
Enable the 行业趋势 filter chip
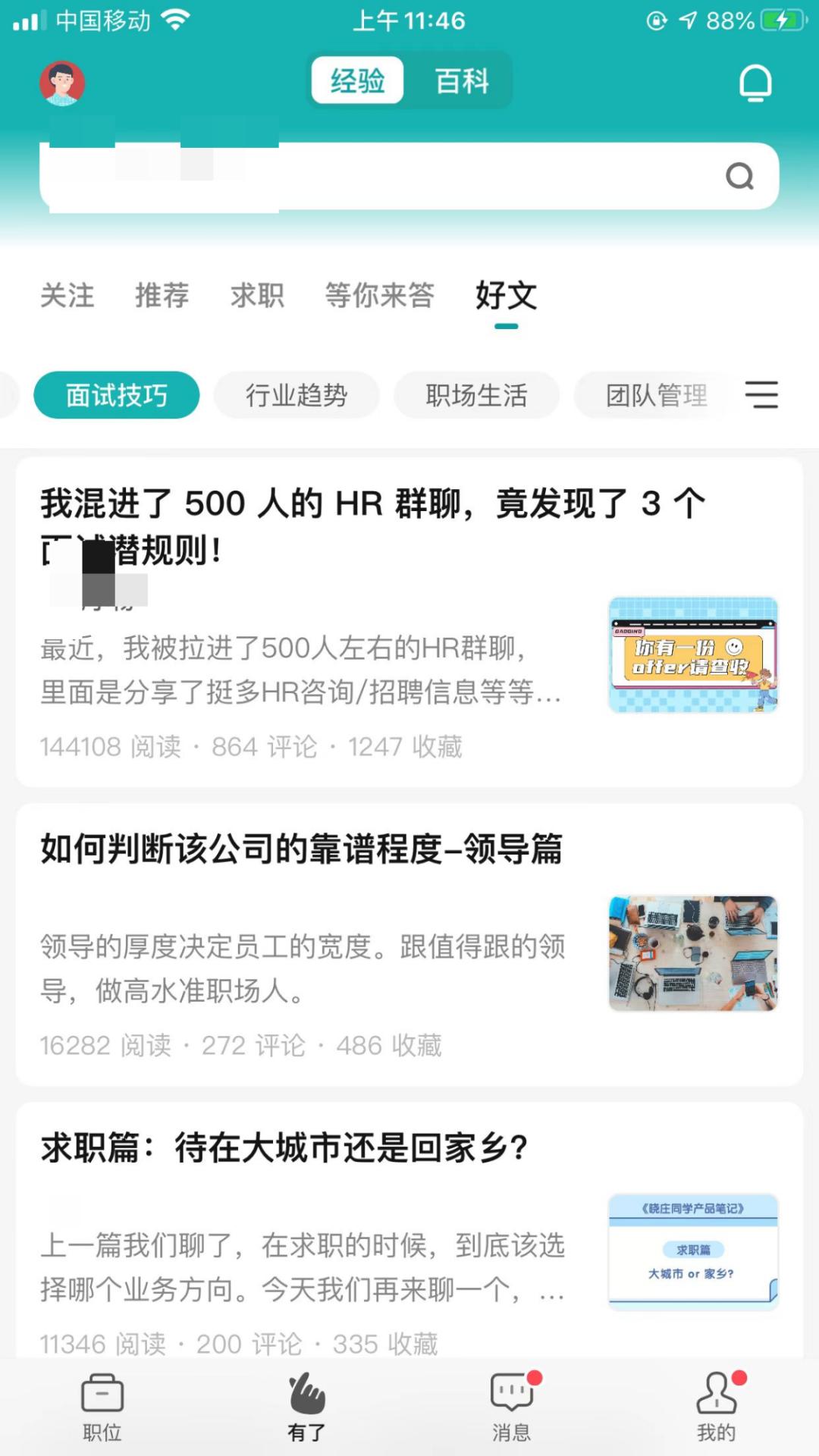(x=297, y=394)
